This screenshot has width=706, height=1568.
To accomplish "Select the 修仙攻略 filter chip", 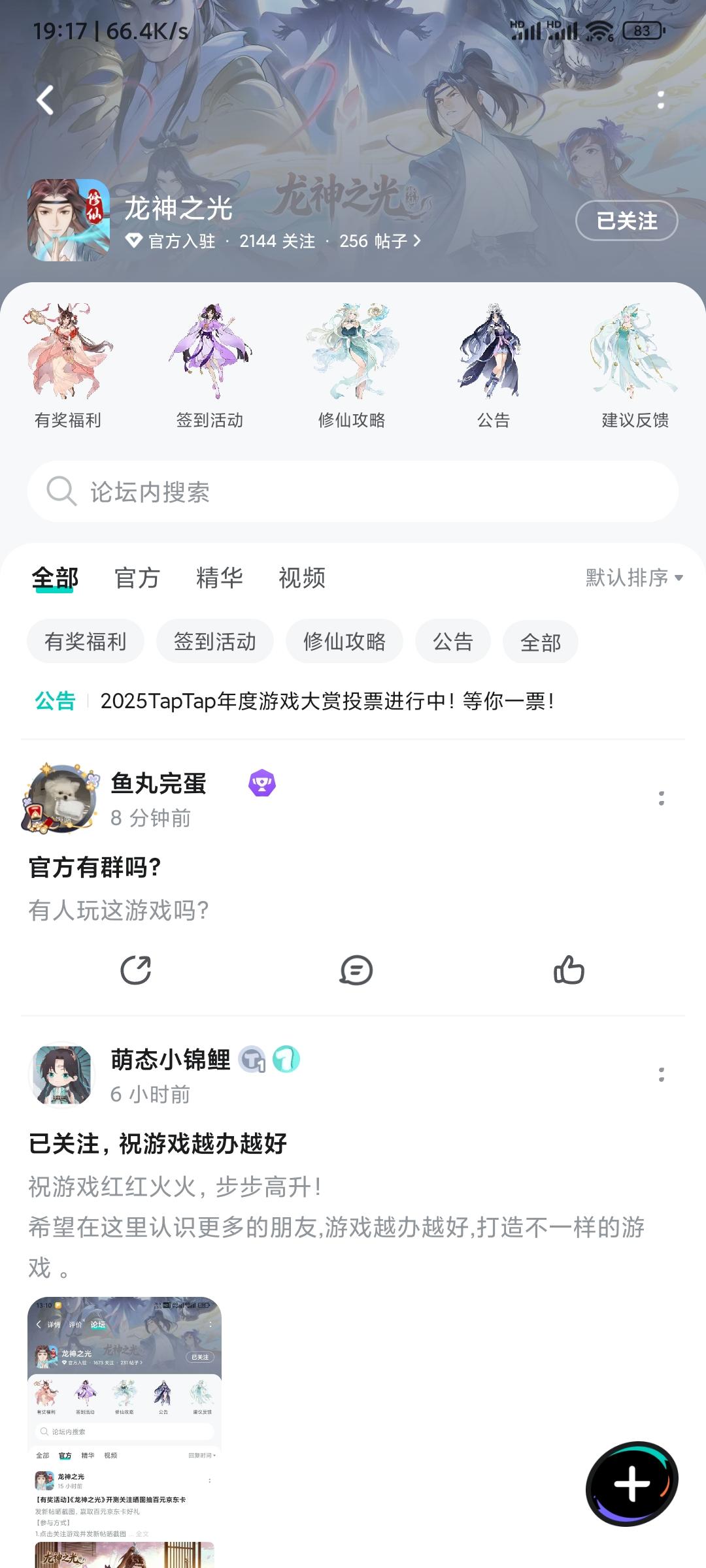I will coord(345,642).
